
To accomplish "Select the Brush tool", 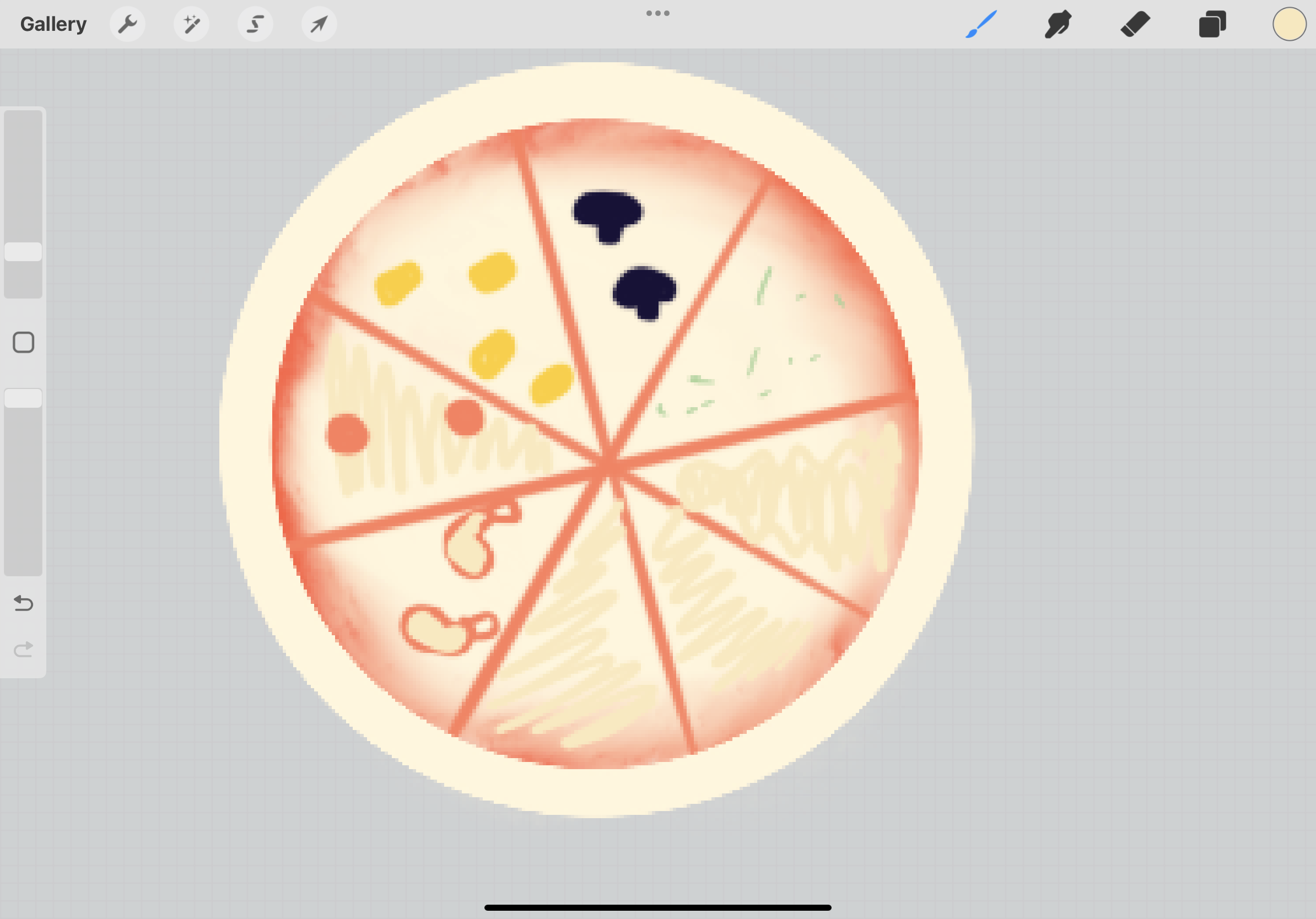I will tap(981, 24).
